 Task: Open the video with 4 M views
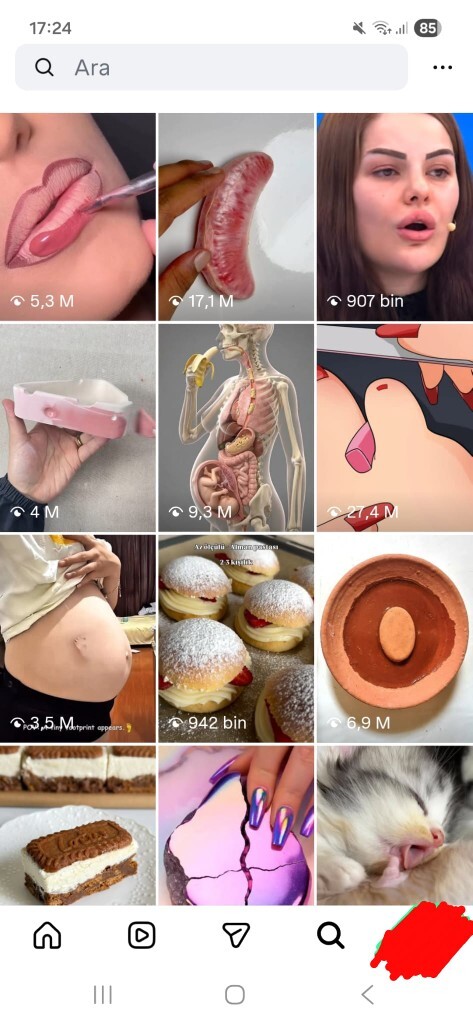coord(78,428)
